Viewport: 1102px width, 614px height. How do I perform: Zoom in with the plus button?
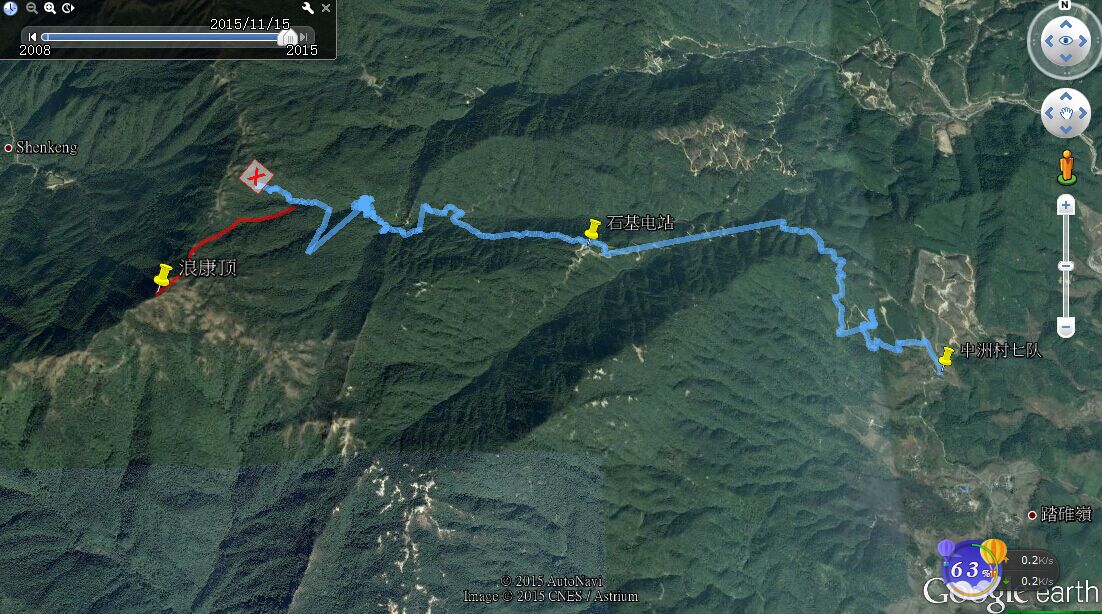tap(1066, 205)
